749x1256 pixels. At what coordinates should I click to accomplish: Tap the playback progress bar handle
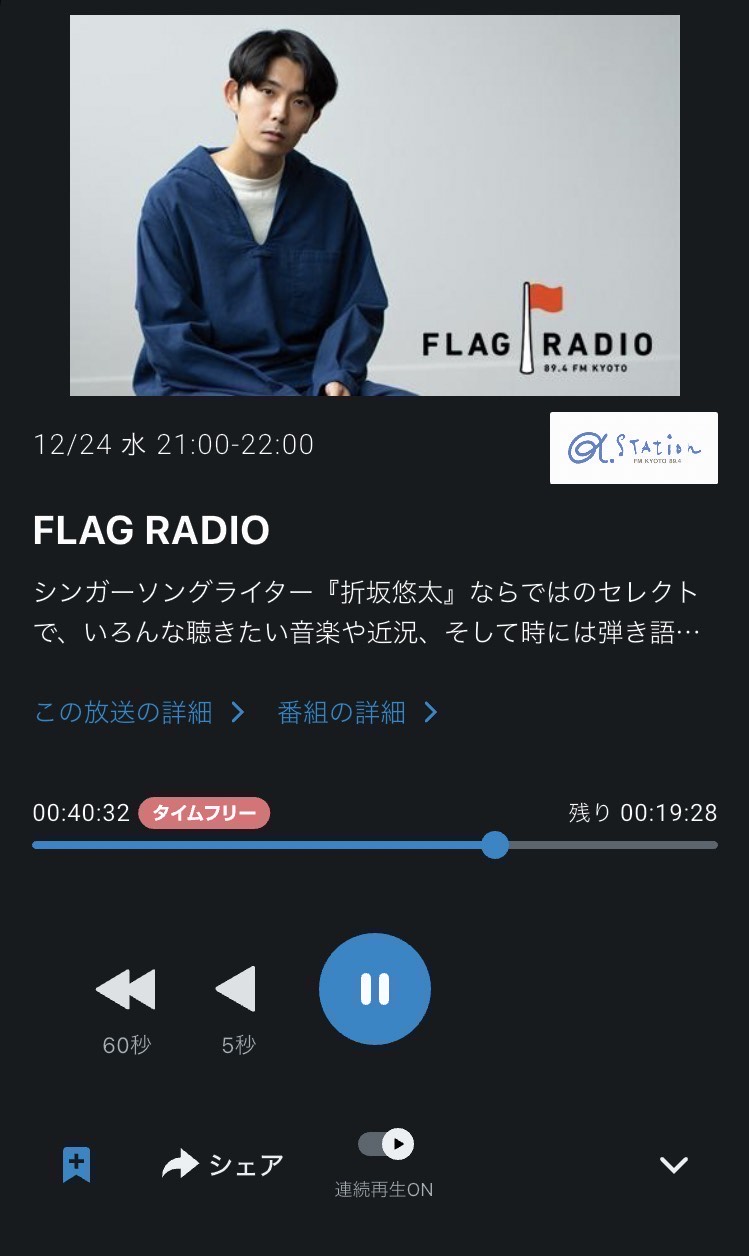tap(495, 845)
